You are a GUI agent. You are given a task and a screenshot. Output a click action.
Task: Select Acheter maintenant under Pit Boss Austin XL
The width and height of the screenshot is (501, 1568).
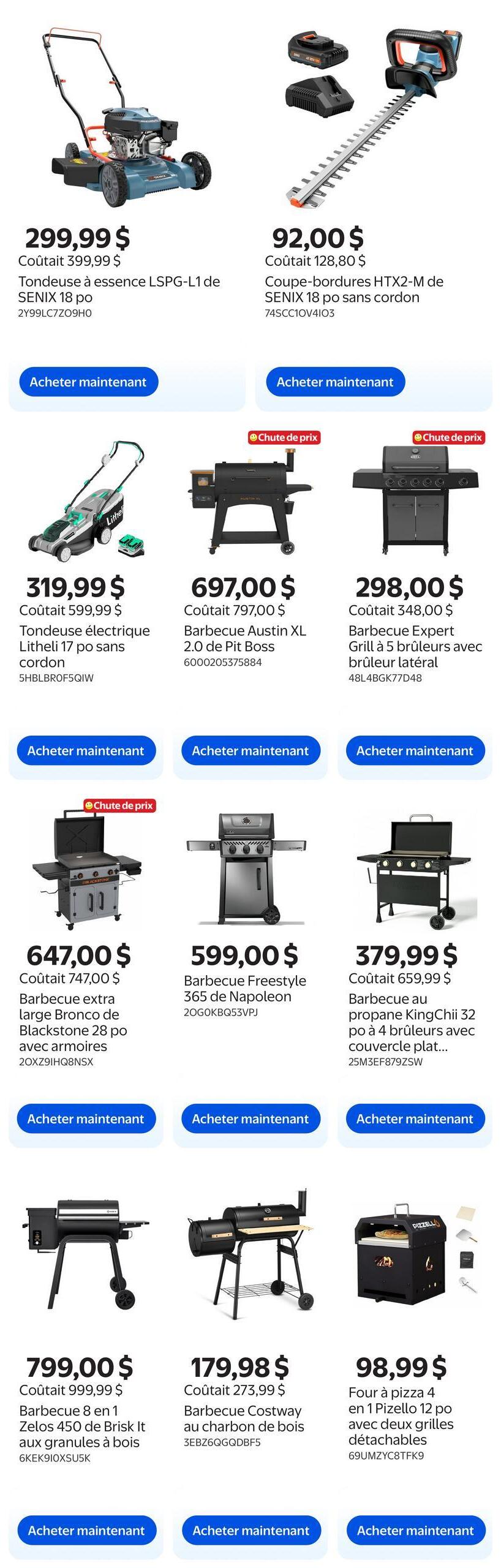[x=250, y=750]
